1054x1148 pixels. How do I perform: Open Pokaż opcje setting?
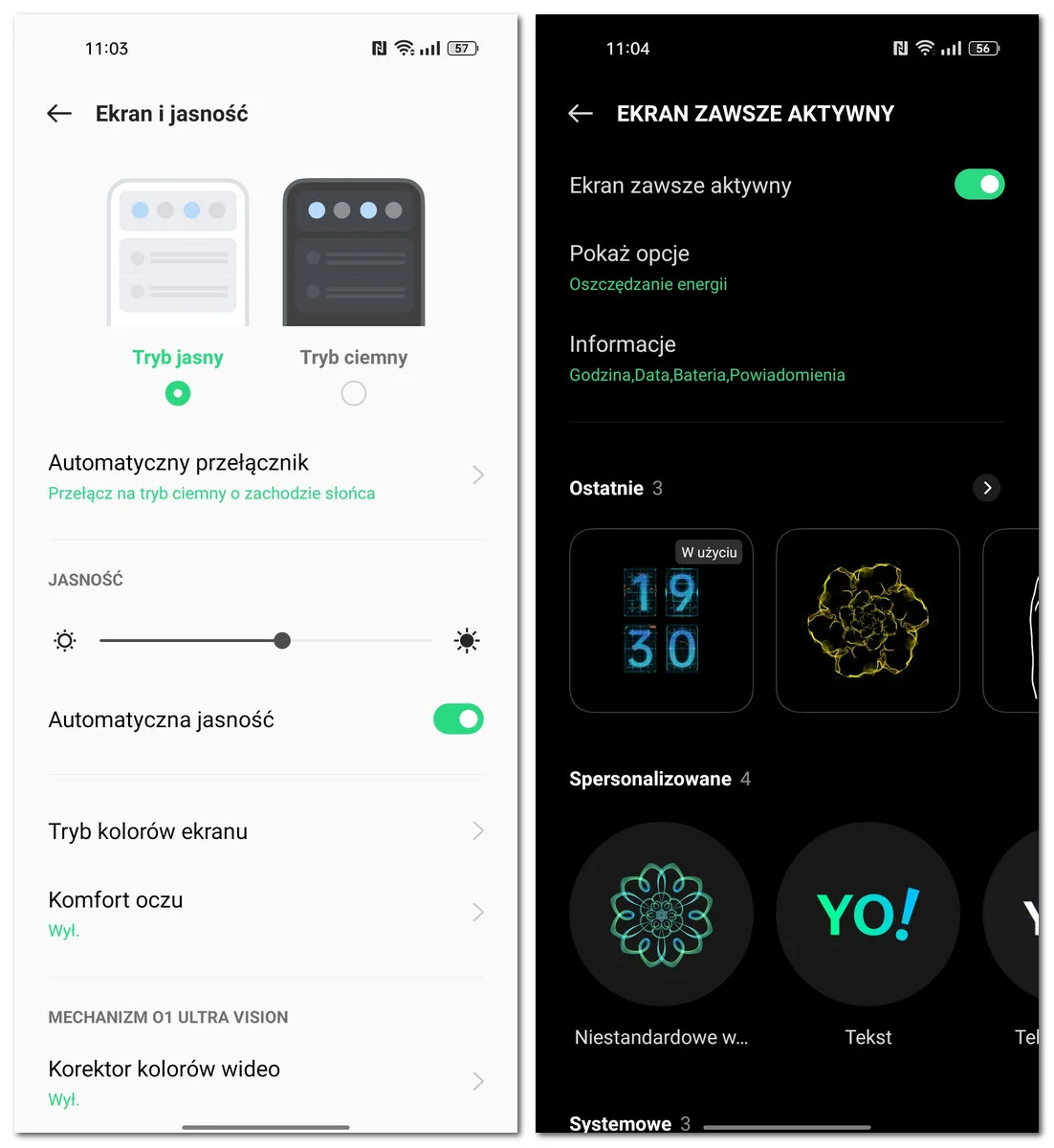(784, 267)
